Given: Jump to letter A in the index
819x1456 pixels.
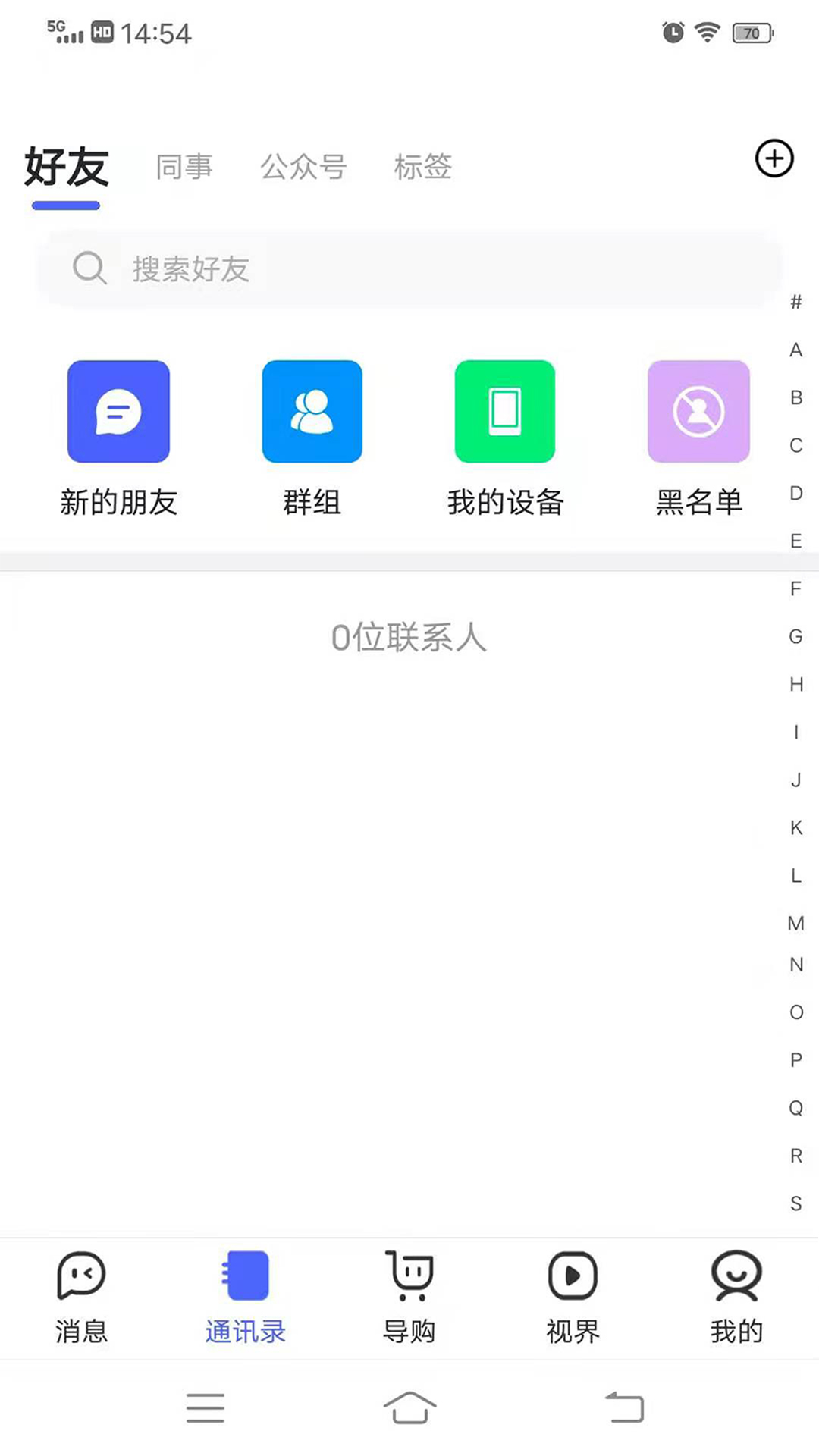Looking at the screenshot, I should (794, 350).
